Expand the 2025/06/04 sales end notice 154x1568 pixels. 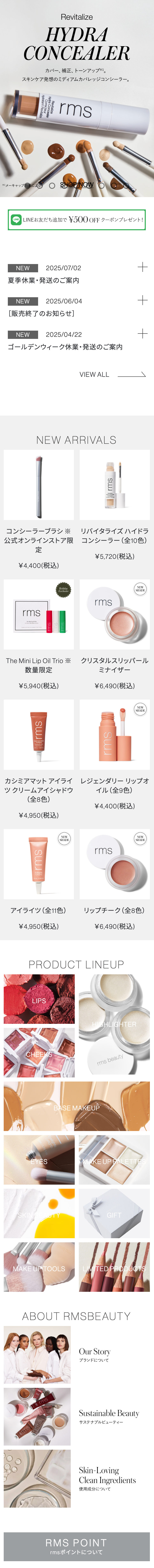(x=142, y=301)
